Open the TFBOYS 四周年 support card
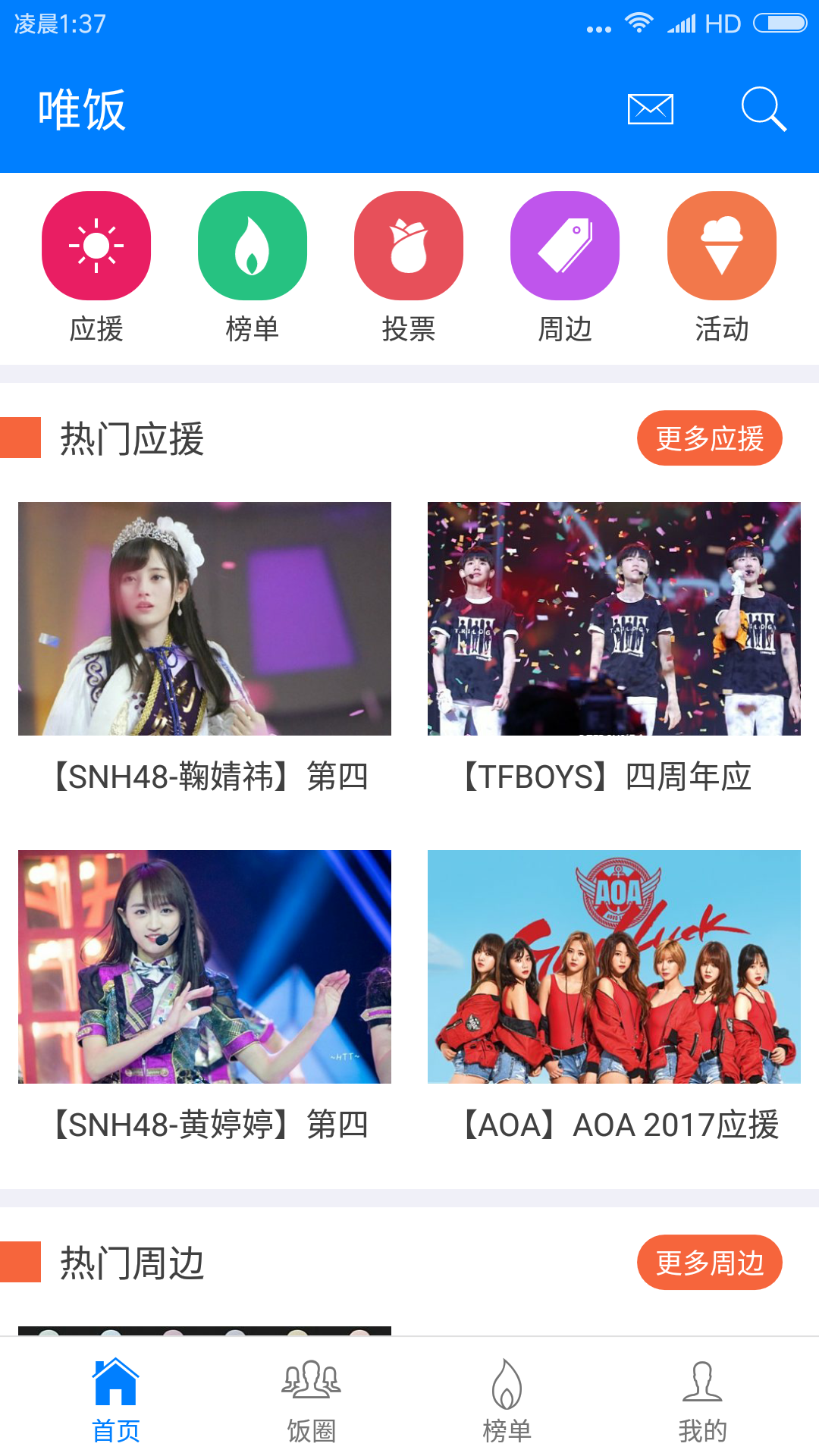The image size is (819, 1456). (614, 649)
